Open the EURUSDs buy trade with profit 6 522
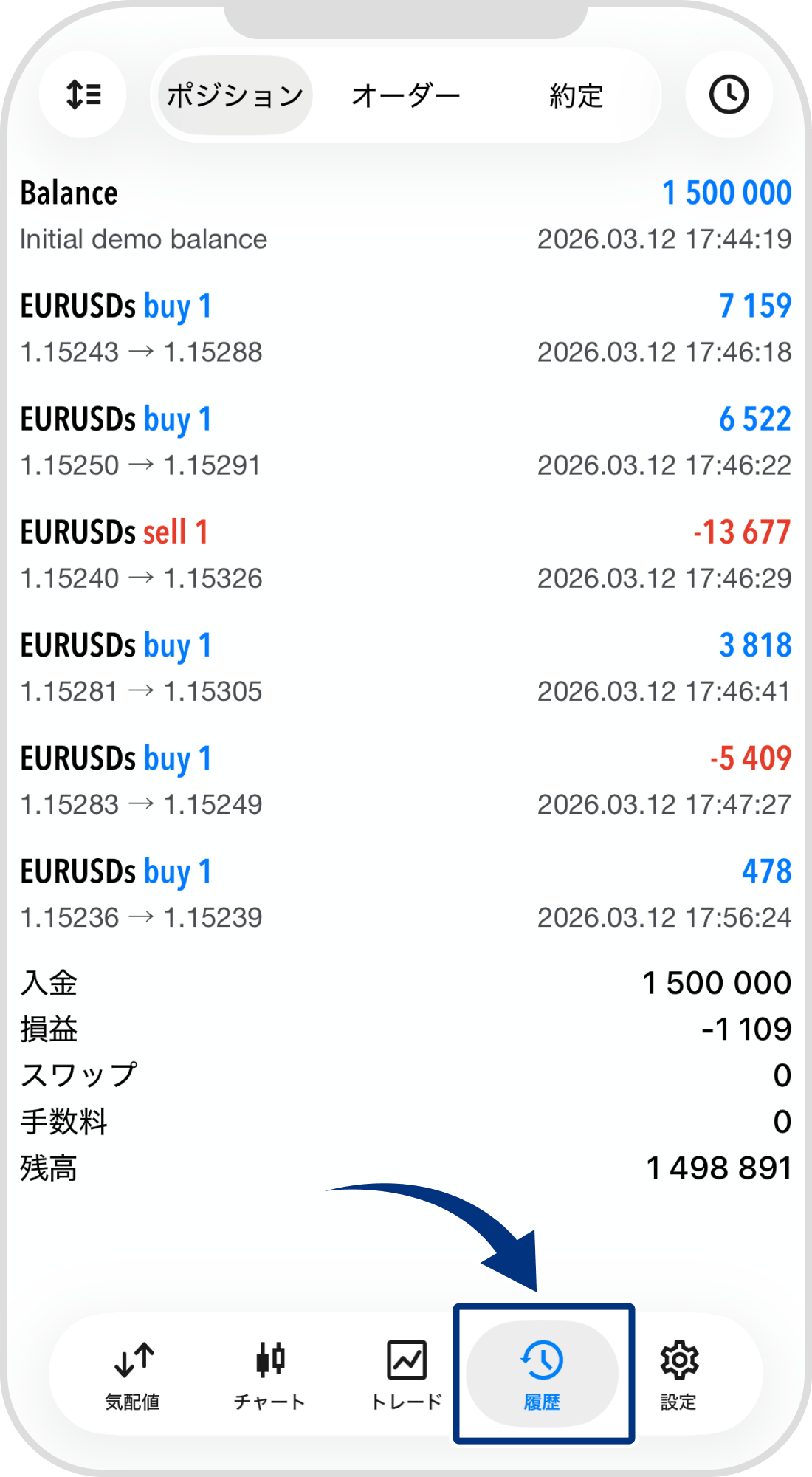The width and height of the screenshot is (812, 1477). 406,441
